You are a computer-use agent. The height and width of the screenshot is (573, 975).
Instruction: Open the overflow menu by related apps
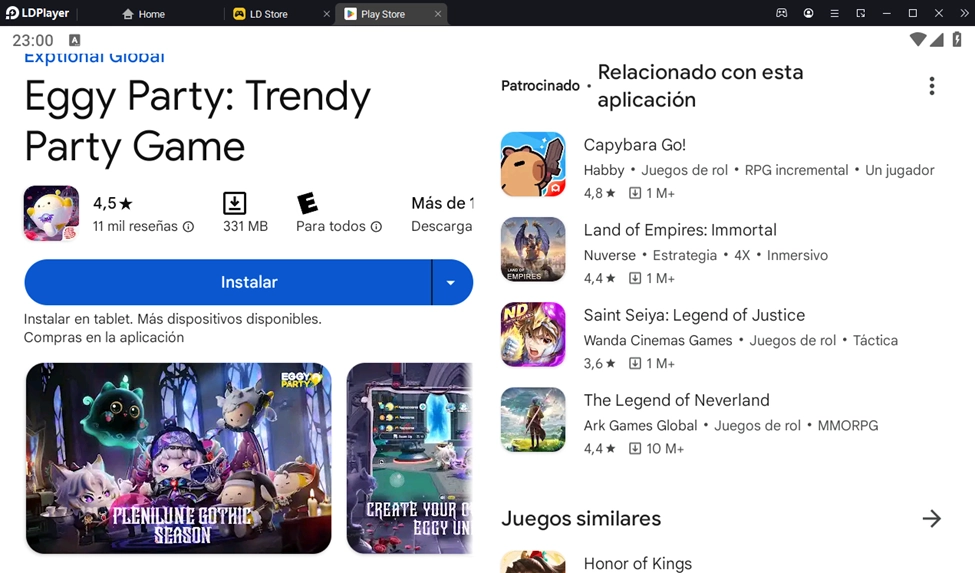click(931, 86)
